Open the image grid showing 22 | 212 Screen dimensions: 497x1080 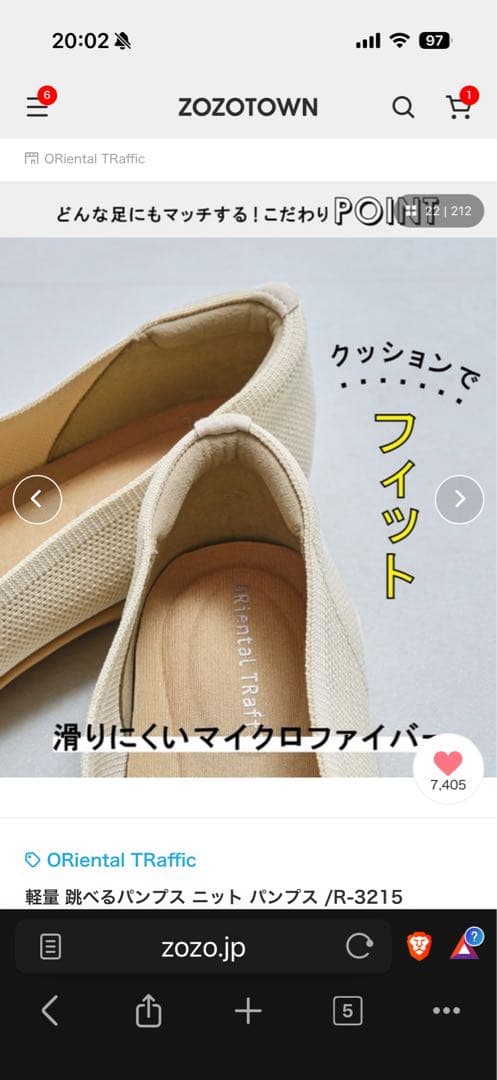click(441, 211)
